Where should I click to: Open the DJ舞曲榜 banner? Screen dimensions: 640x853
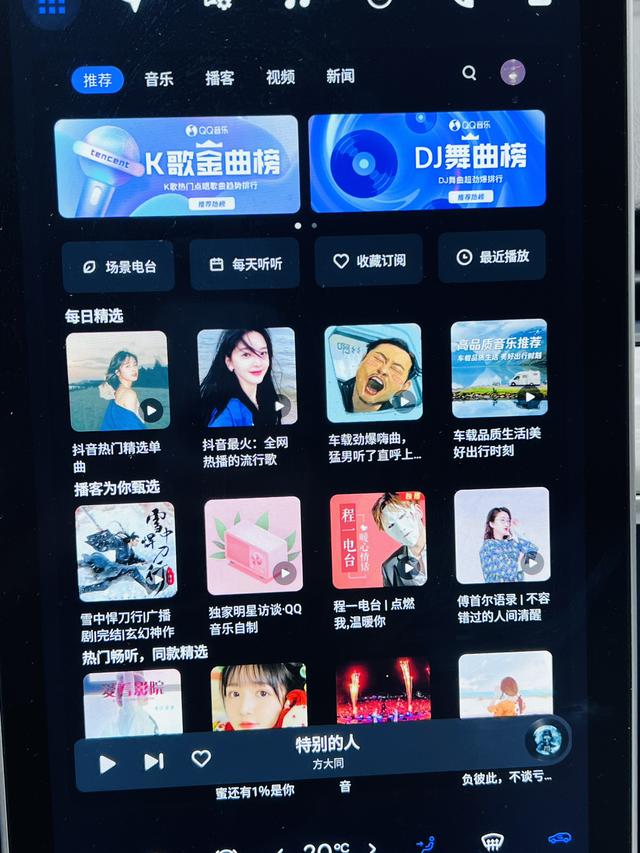tap(427, 160)
